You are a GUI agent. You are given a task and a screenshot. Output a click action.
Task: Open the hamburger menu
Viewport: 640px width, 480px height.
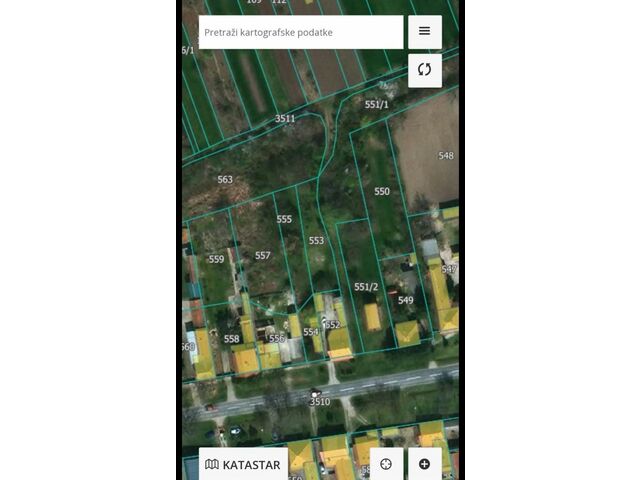(x=424, y=32)
